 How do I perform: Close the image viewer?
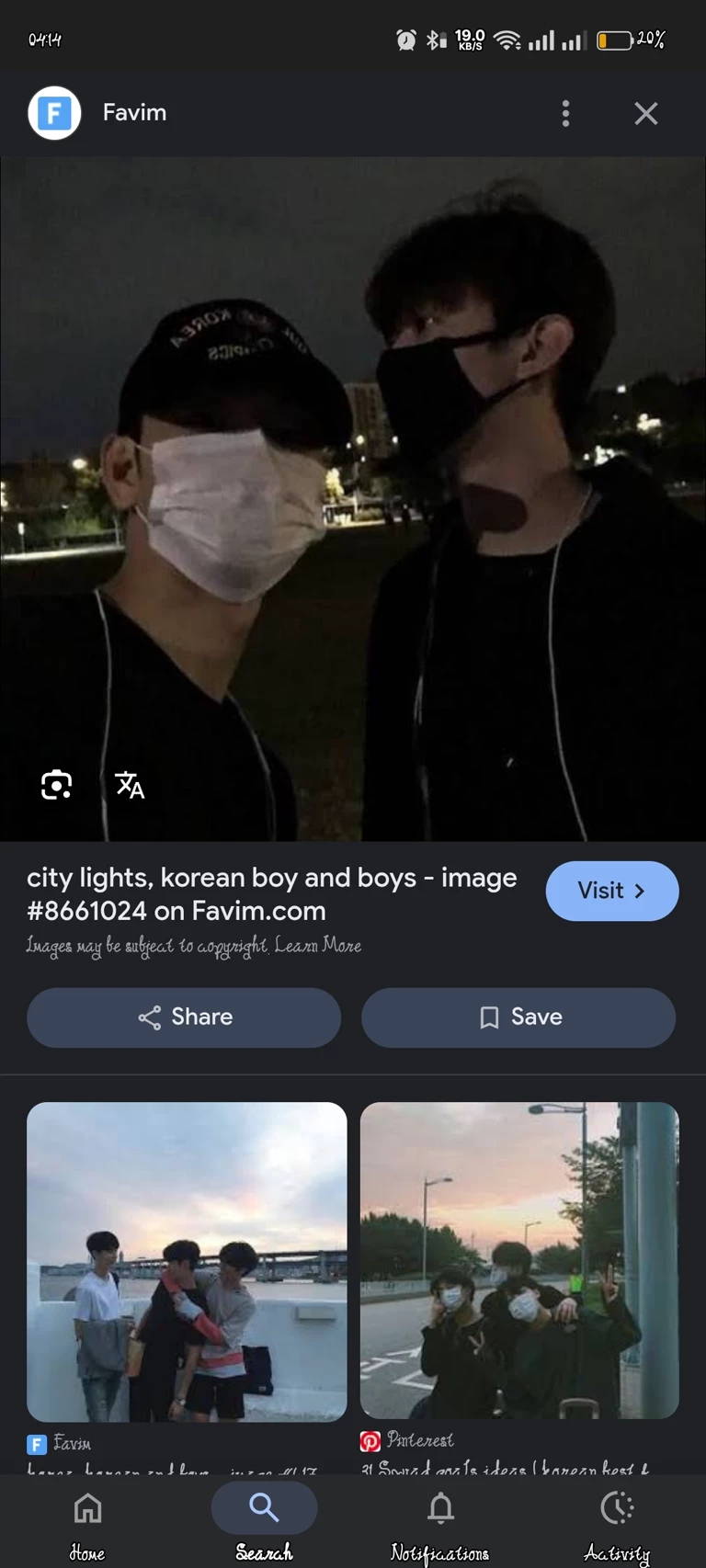pyautogui.click(x=646, y=113)
